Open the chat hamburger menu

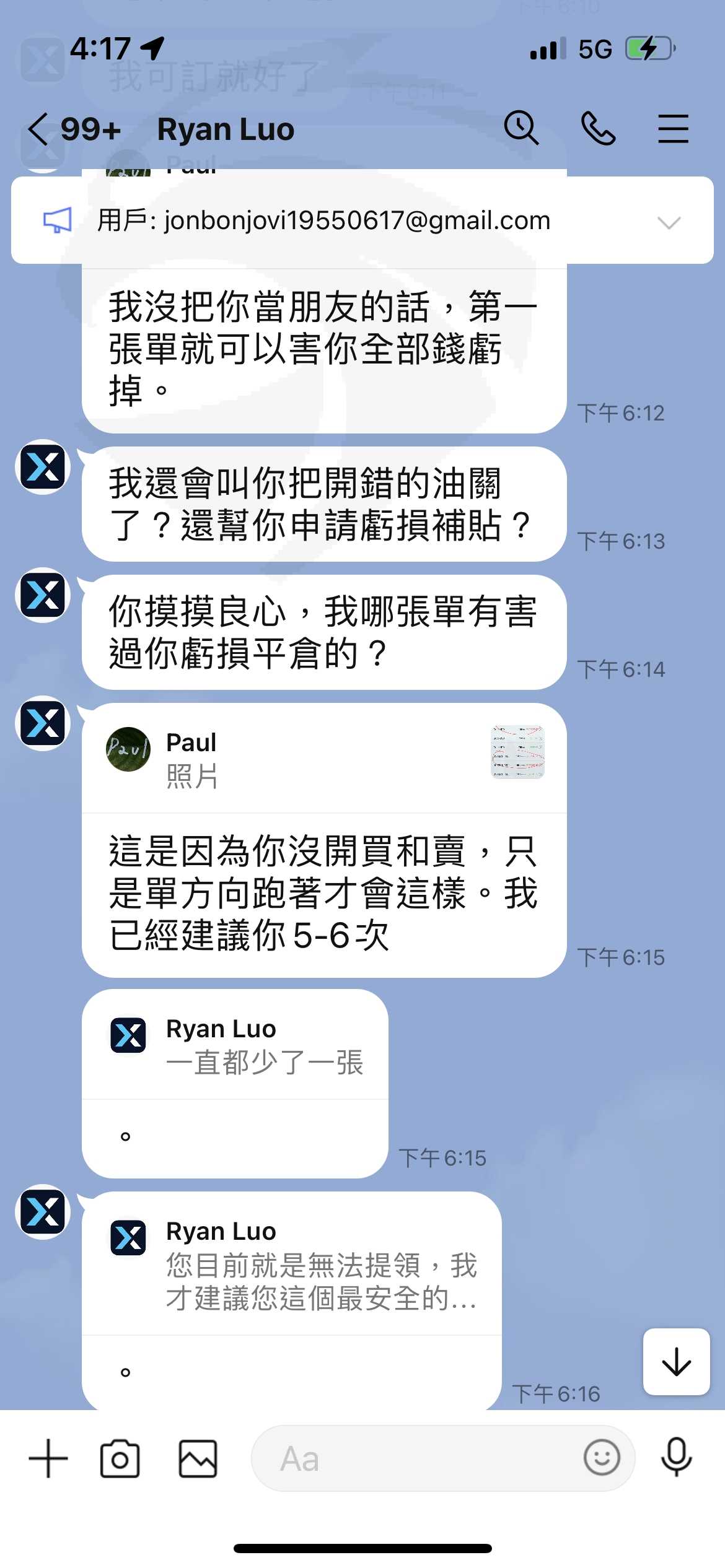coord(673,129)
